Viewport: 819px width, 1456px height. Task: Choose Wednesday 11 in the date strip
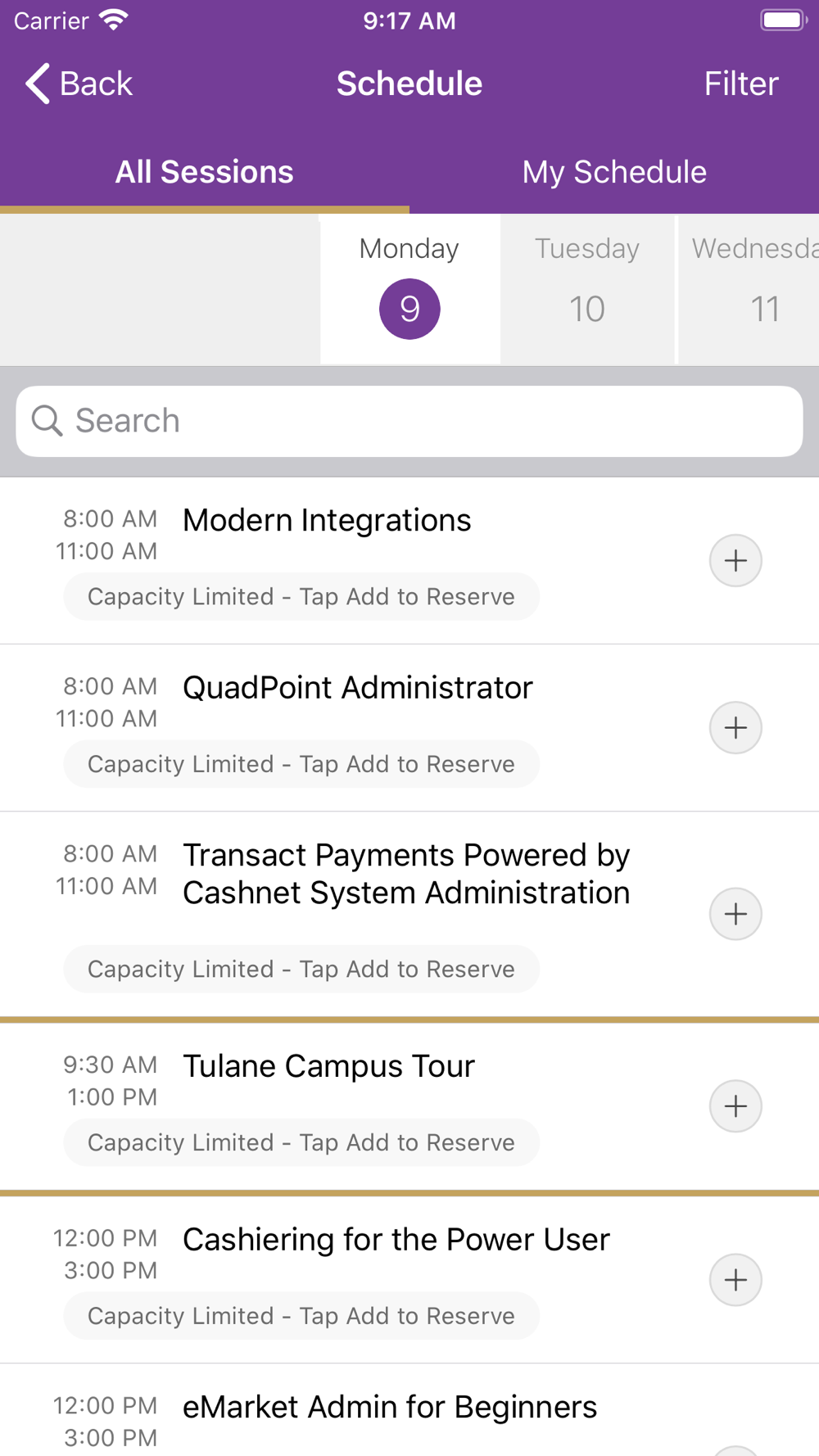[749, 289]
